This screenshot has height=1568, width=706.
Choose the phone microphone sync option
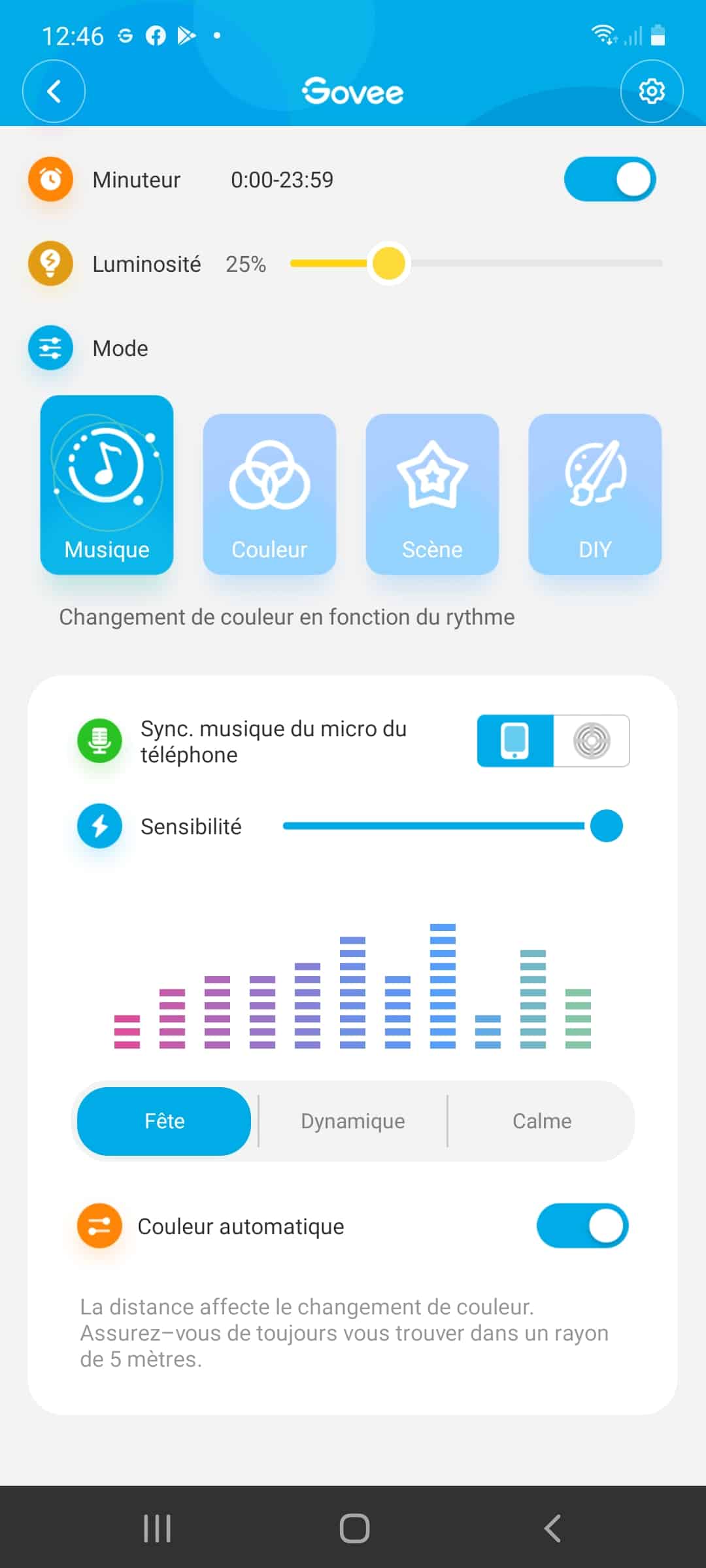click(x=515, y=741)
